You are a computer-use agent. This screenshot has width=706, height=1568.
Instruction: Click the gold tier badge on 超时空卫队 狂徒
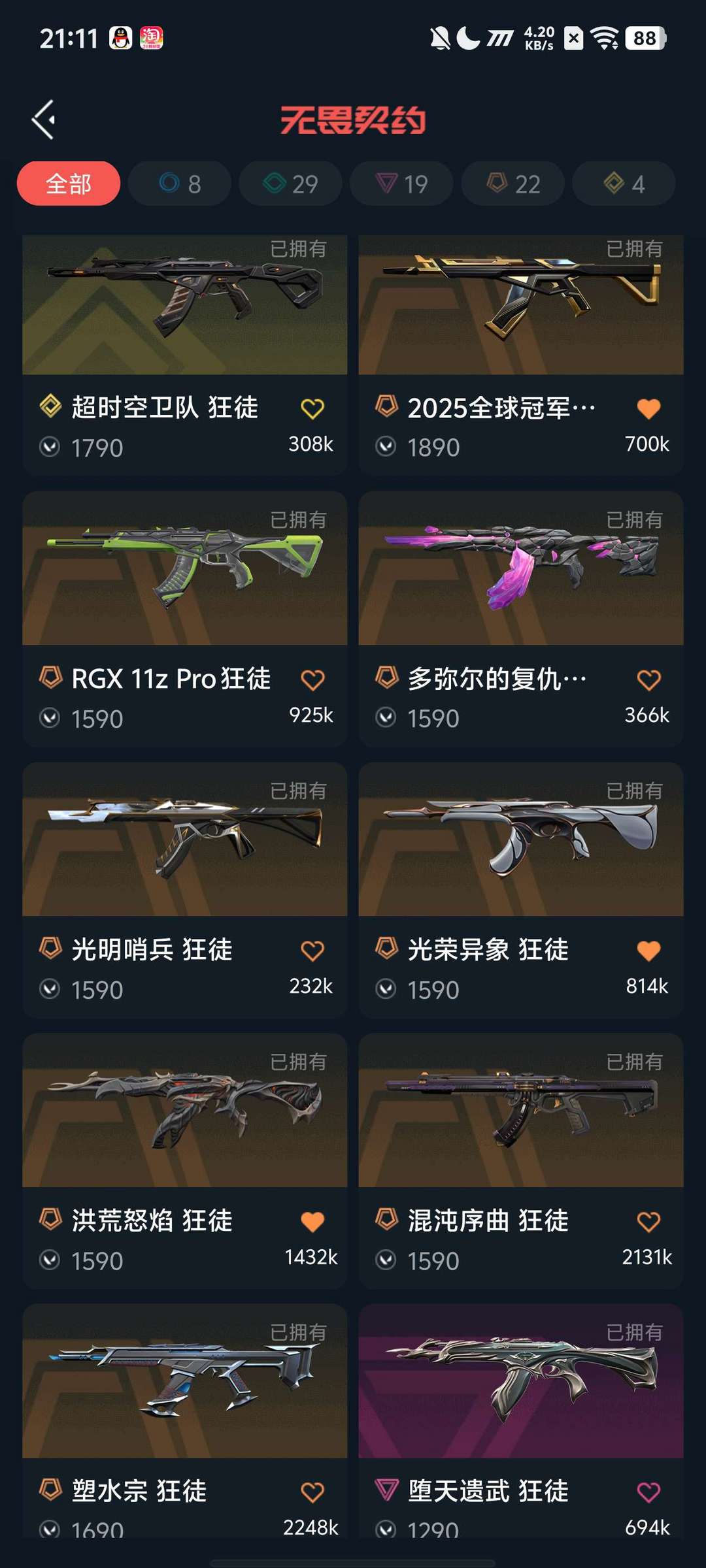coord(50,406)
